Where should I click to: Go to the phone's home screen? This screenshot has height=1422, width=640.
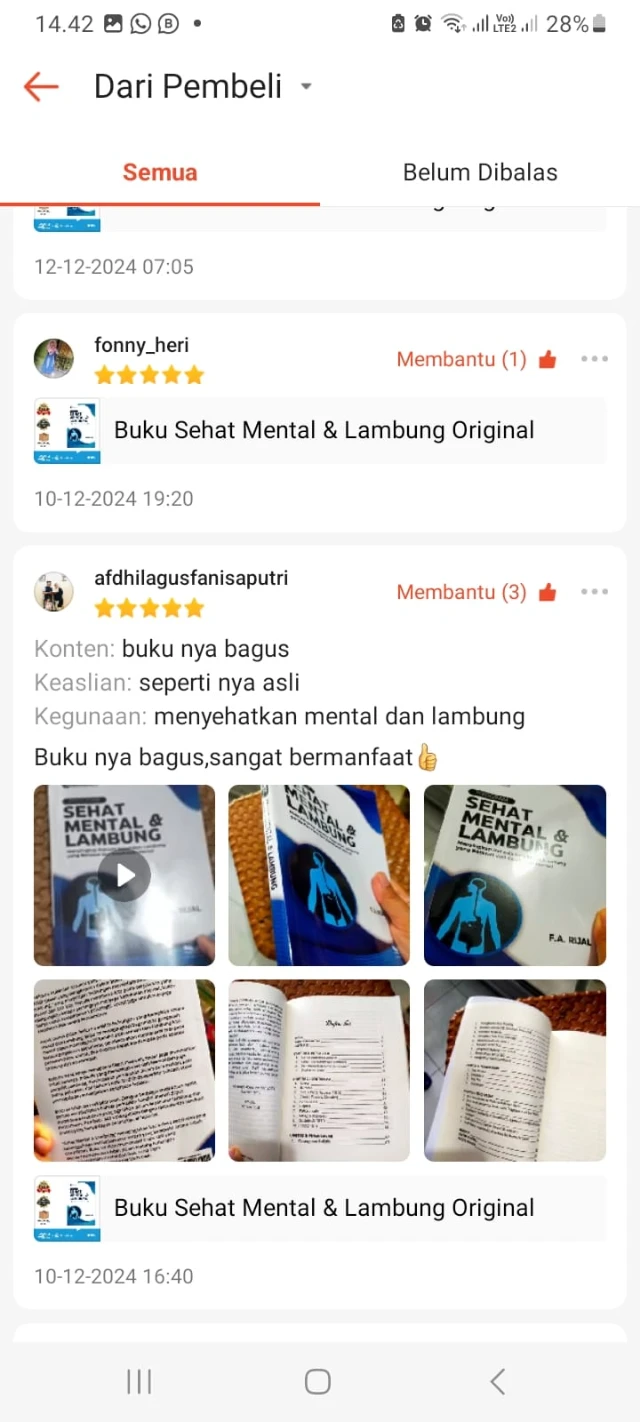(318, 1382)
